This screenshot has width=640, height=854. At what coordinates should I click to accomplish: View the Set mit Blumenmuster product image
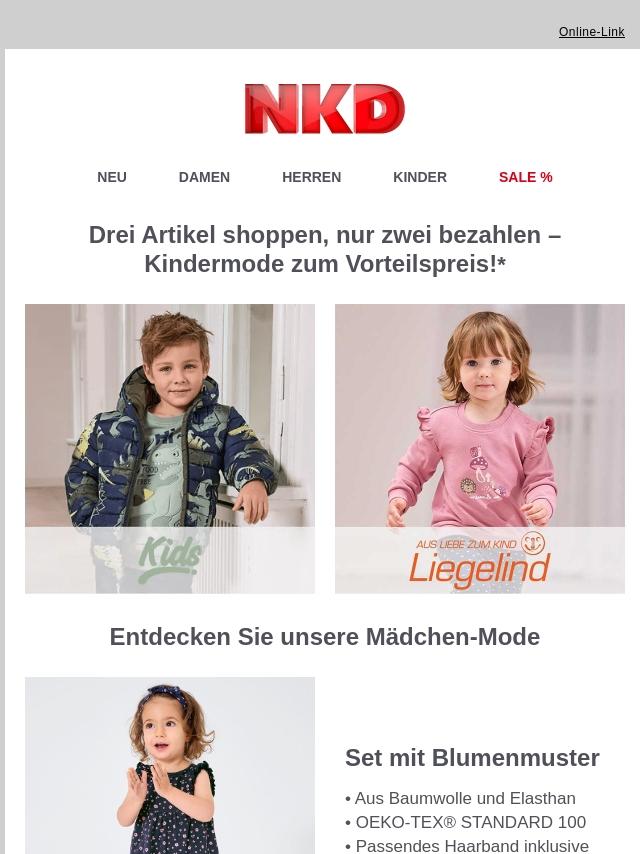[x=170, y=765]
